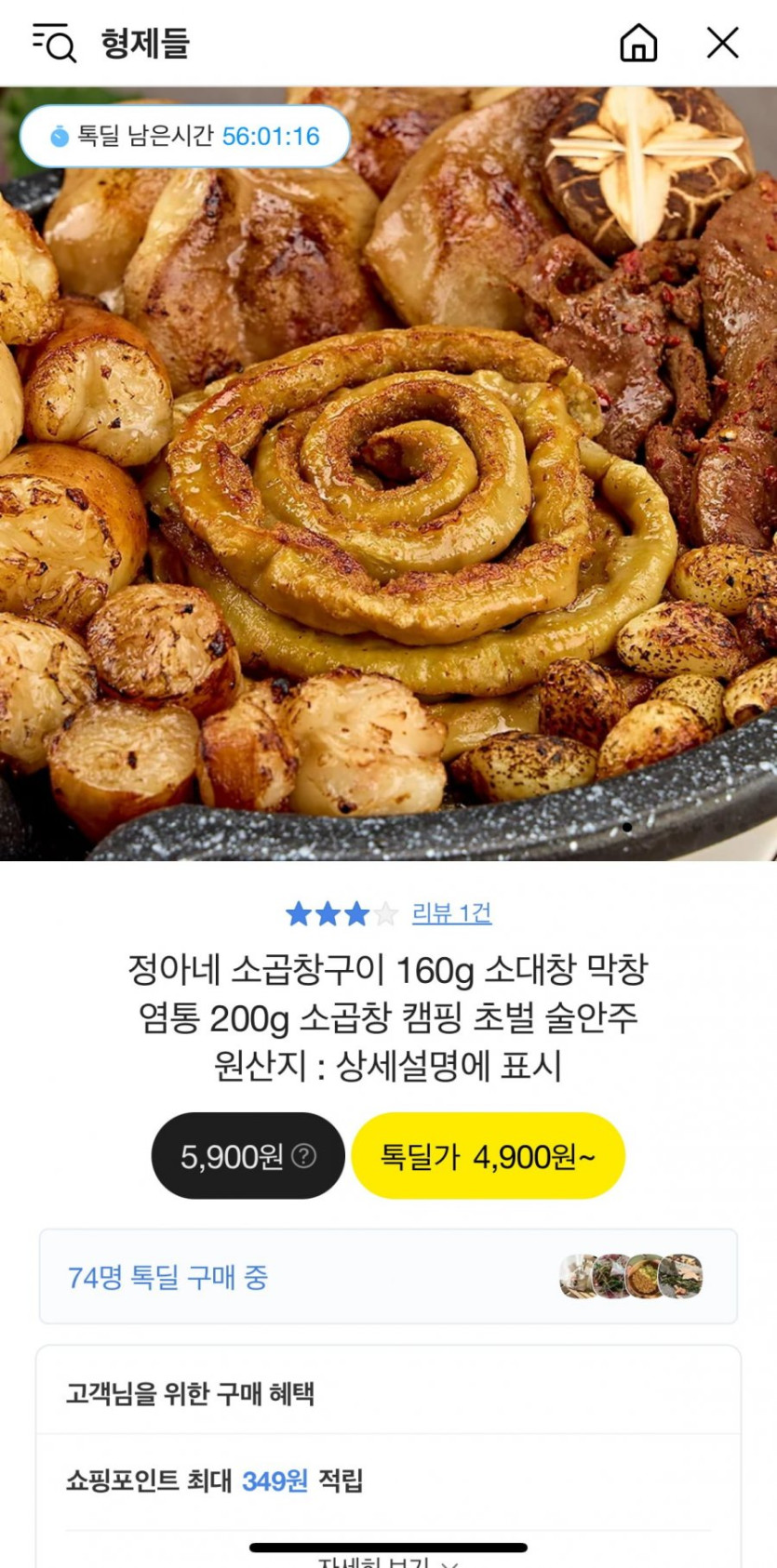Go to the home page
777x1568 pixels.
pyautogui.click(x=638, y=43)
